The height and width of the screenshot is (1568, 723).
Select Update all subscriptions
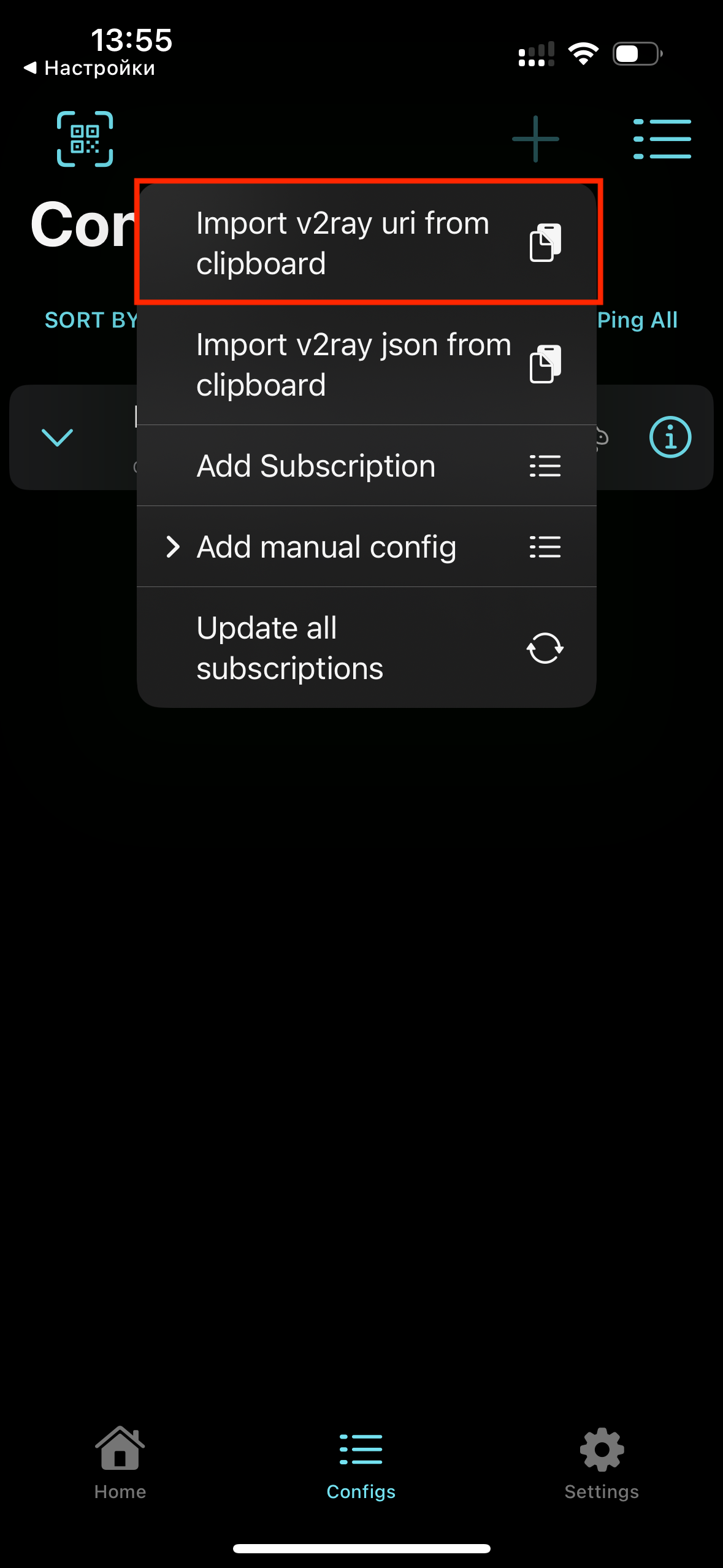pyautogui.click(x=367, y=647)
